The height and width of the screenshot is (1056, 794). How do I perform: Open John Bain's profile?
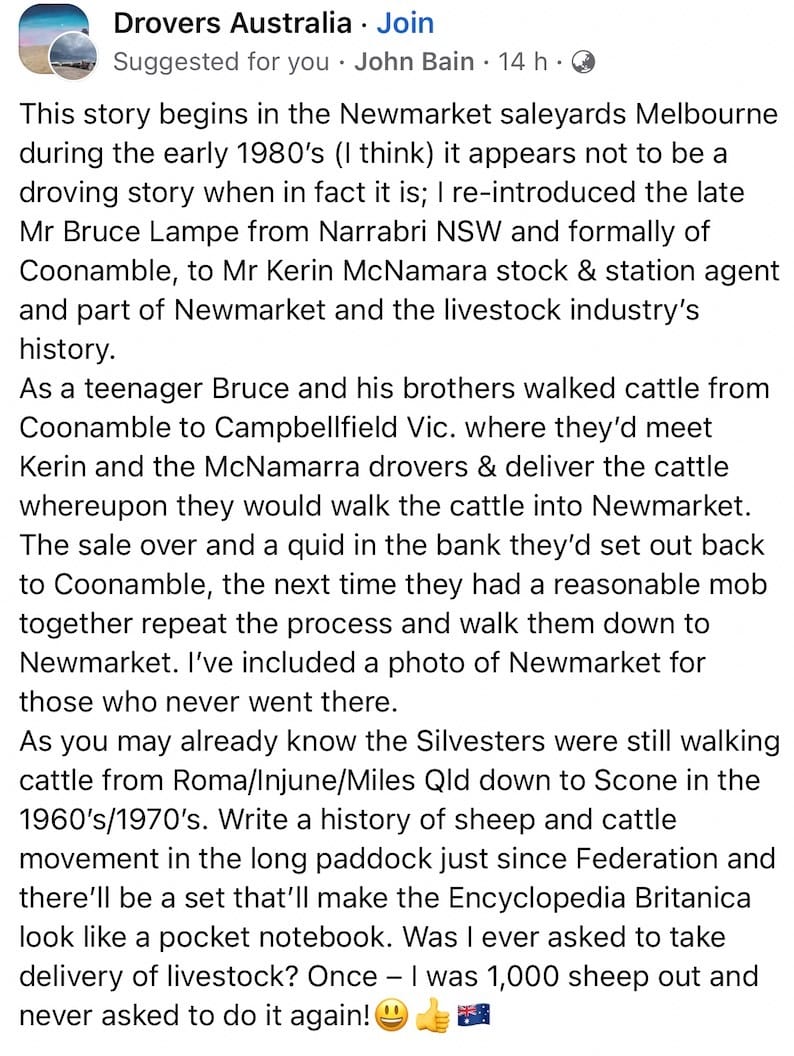(414, 62)
